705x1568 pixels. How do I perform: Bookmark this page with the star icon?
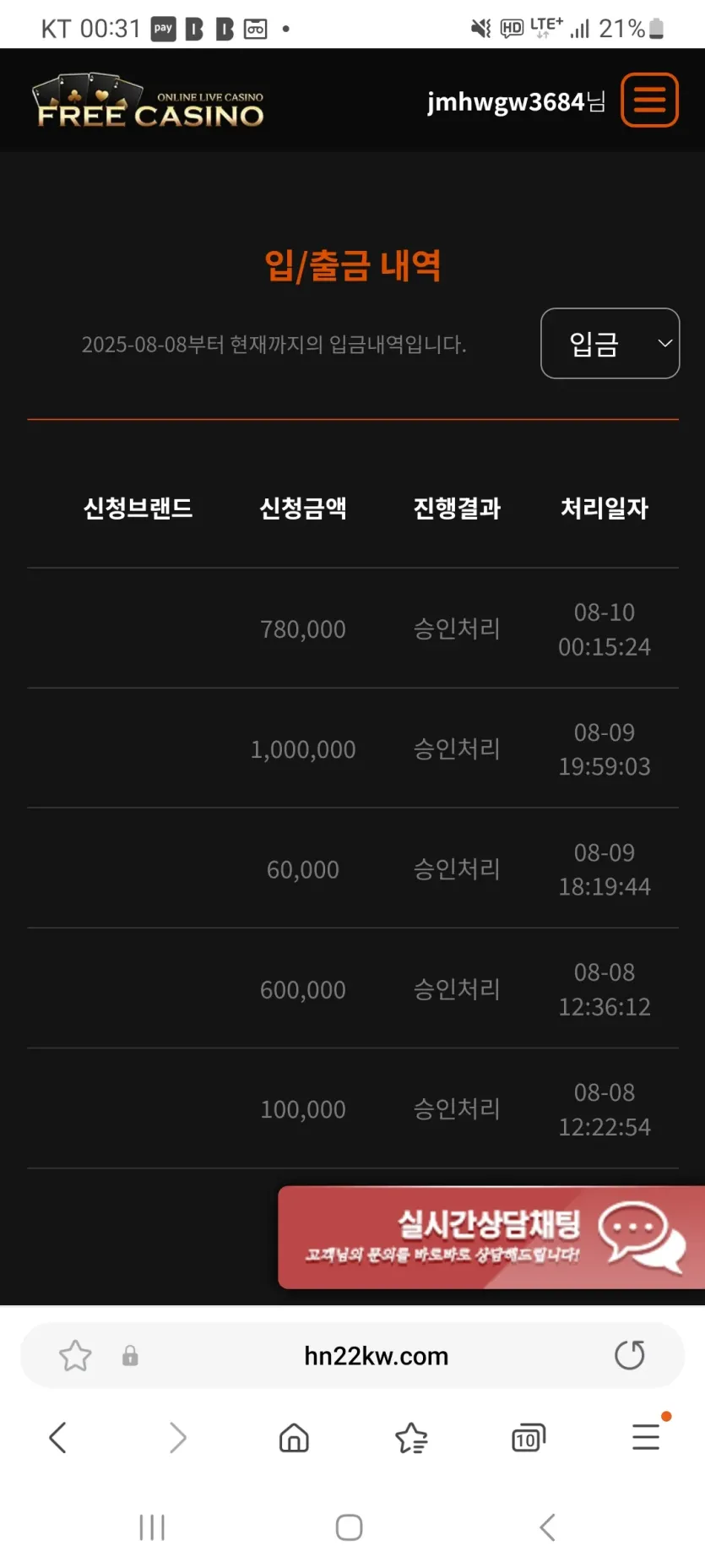(x=75, y=1355)
